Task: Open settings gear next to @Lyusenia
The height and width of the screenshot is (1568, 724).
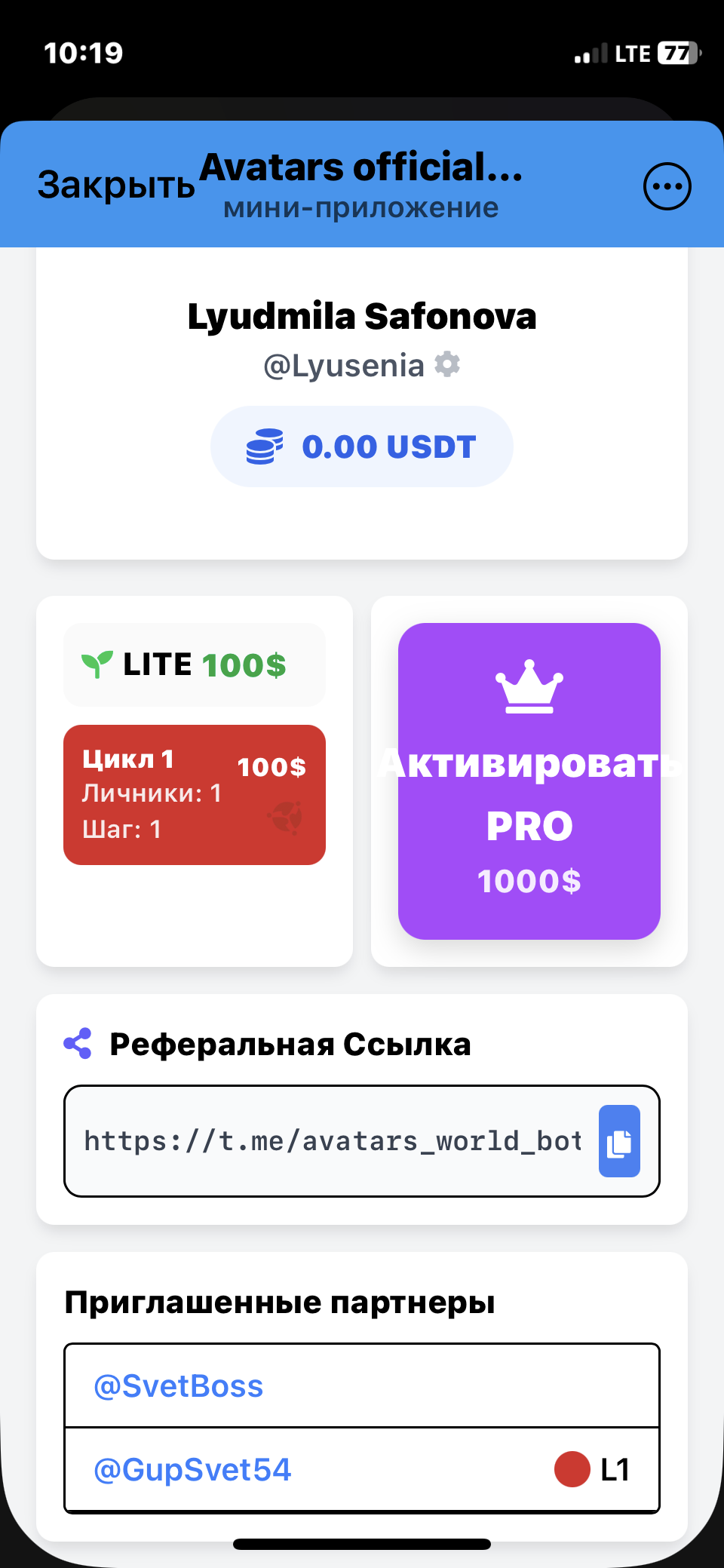Action: click(x=447, y=364)
